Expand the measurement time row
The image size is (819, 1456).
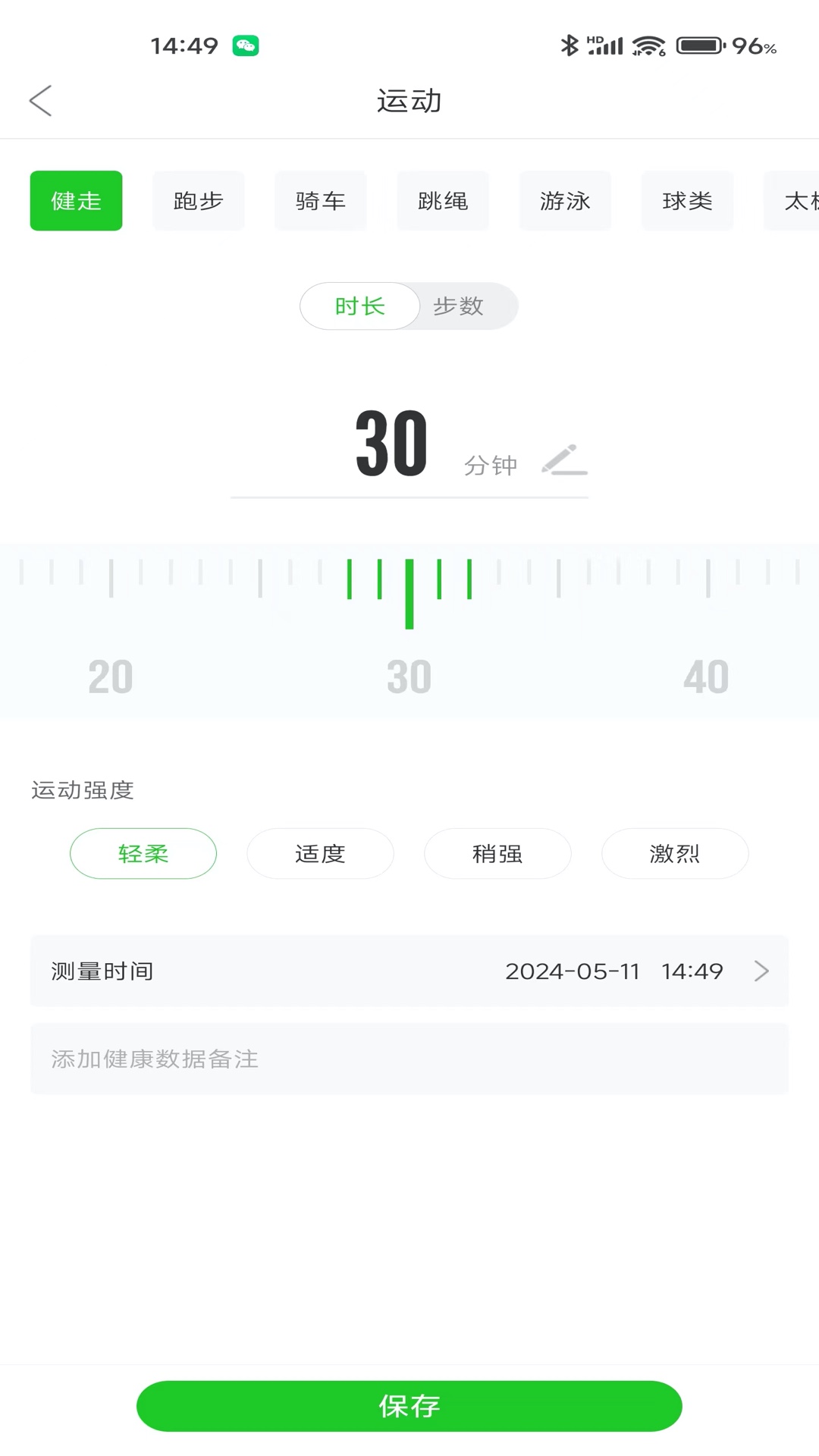[409, 971]
